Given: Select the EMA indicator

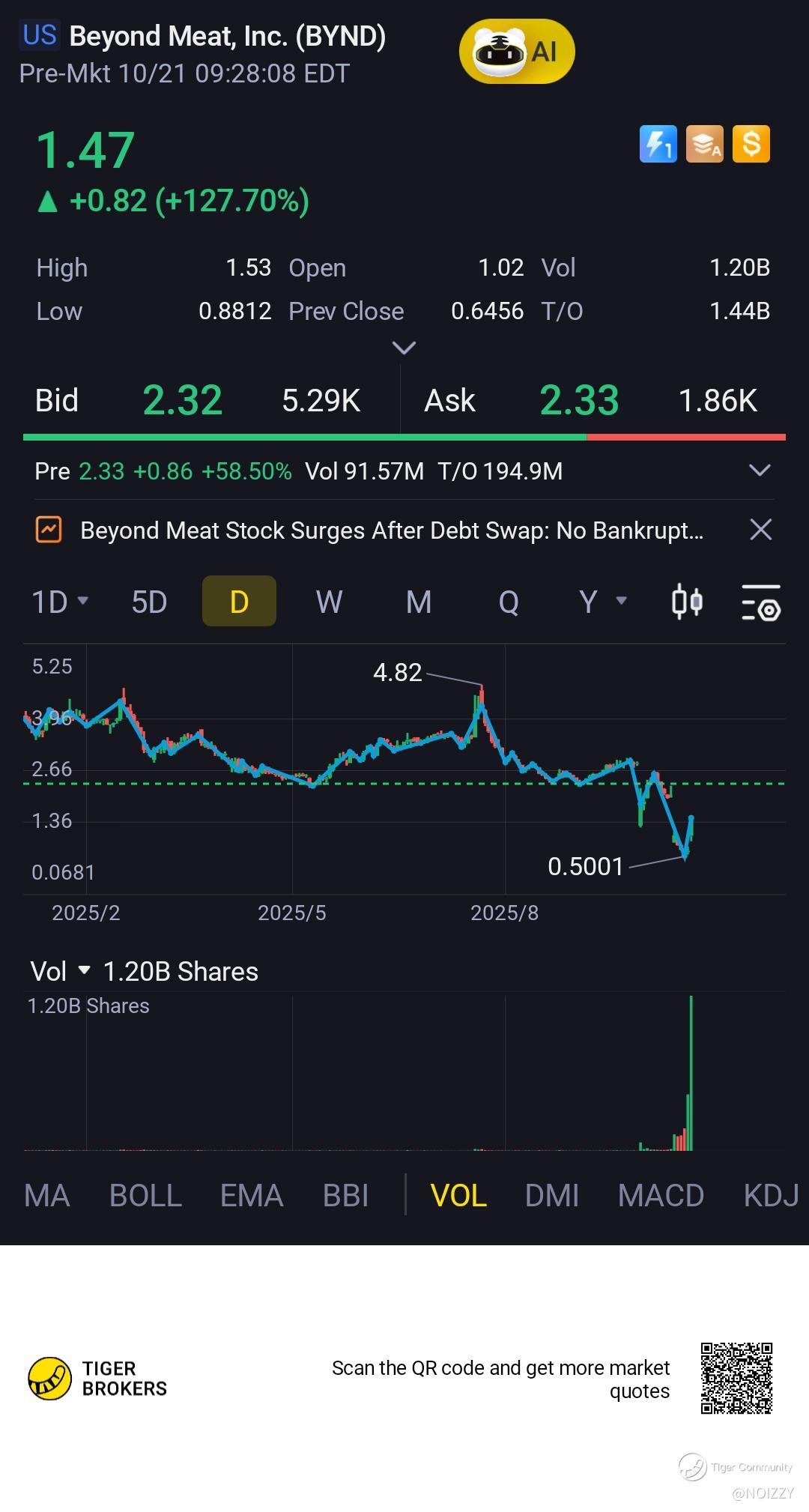Looking at the screenshot, I should coord(252,1195).
